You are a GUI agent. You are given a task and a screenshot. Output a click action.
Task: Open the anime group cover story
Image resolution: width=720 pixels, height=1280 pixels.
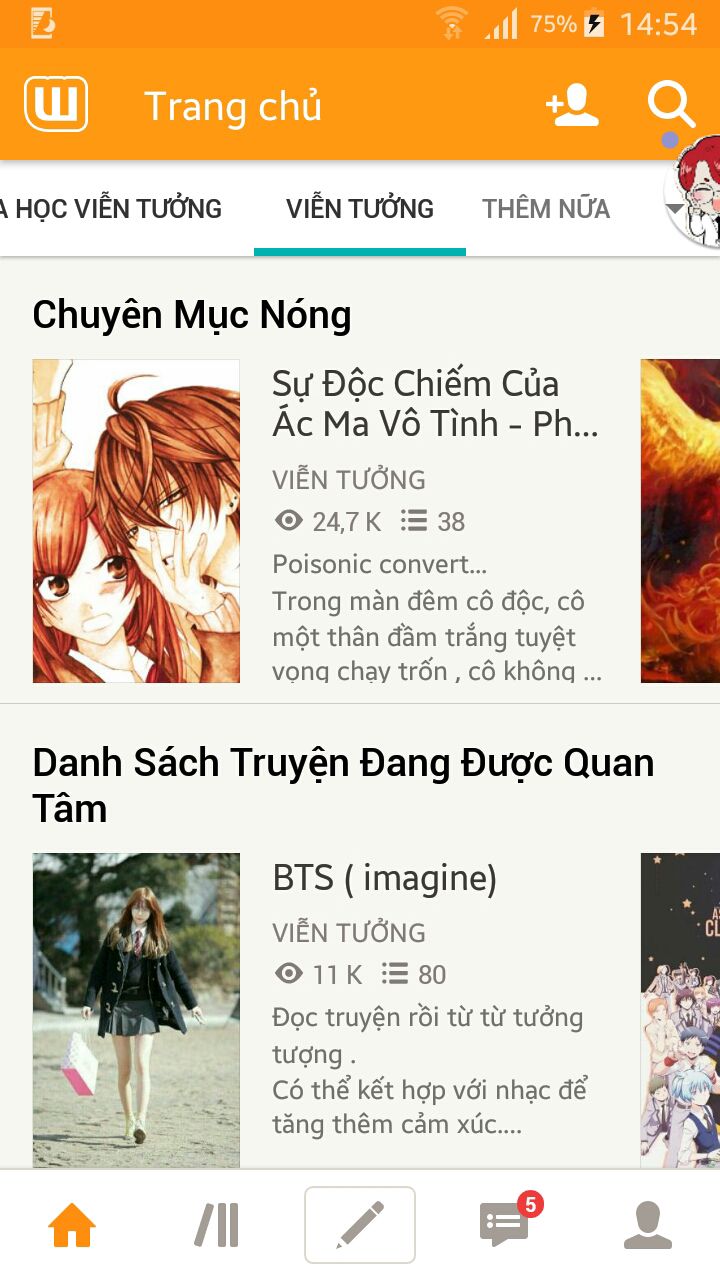[681, 1010]
